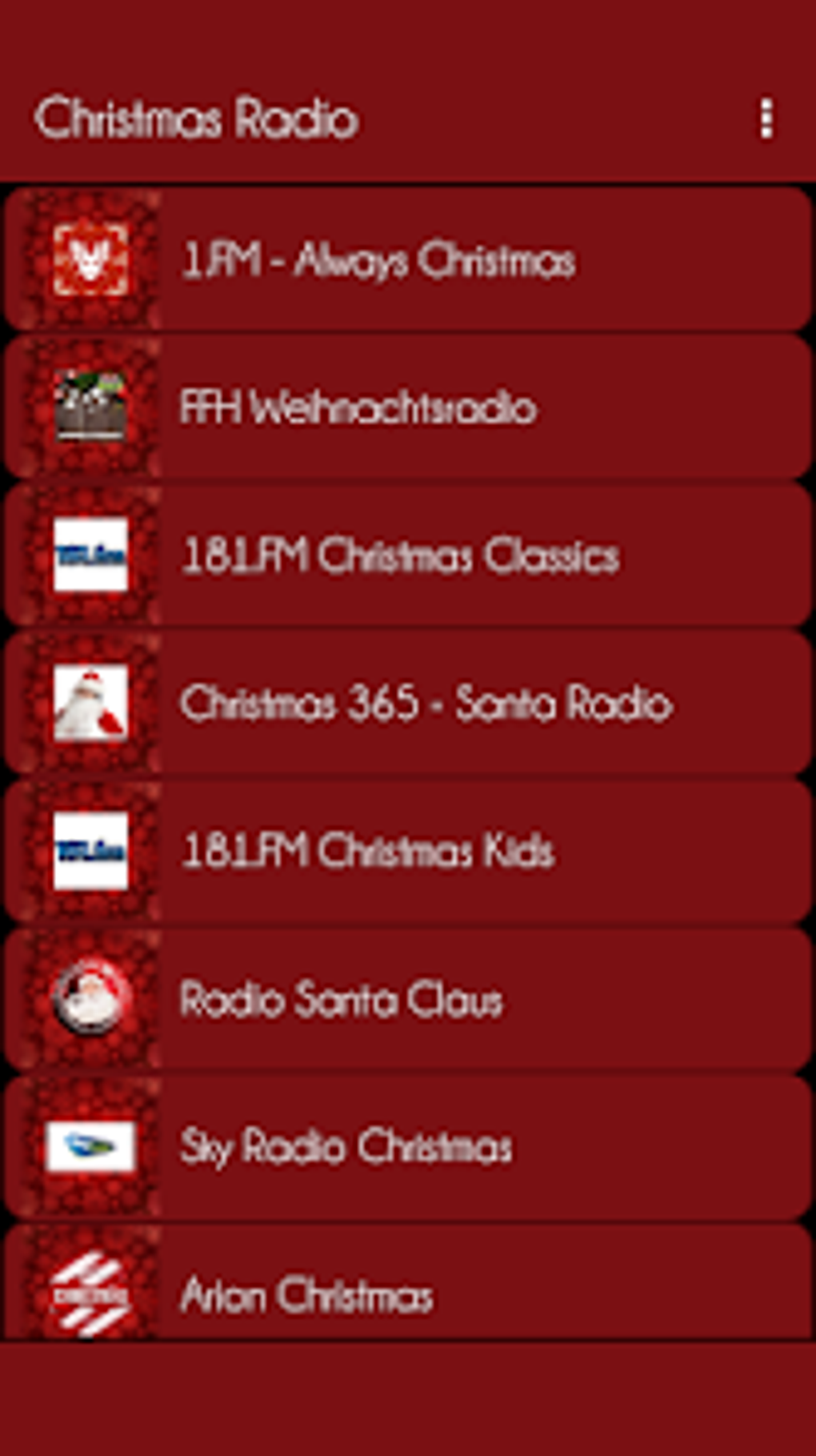Select 181.FM Christmas Classics
The height and width of the screenshot is (1456, 816).
(x=408, y=556)
